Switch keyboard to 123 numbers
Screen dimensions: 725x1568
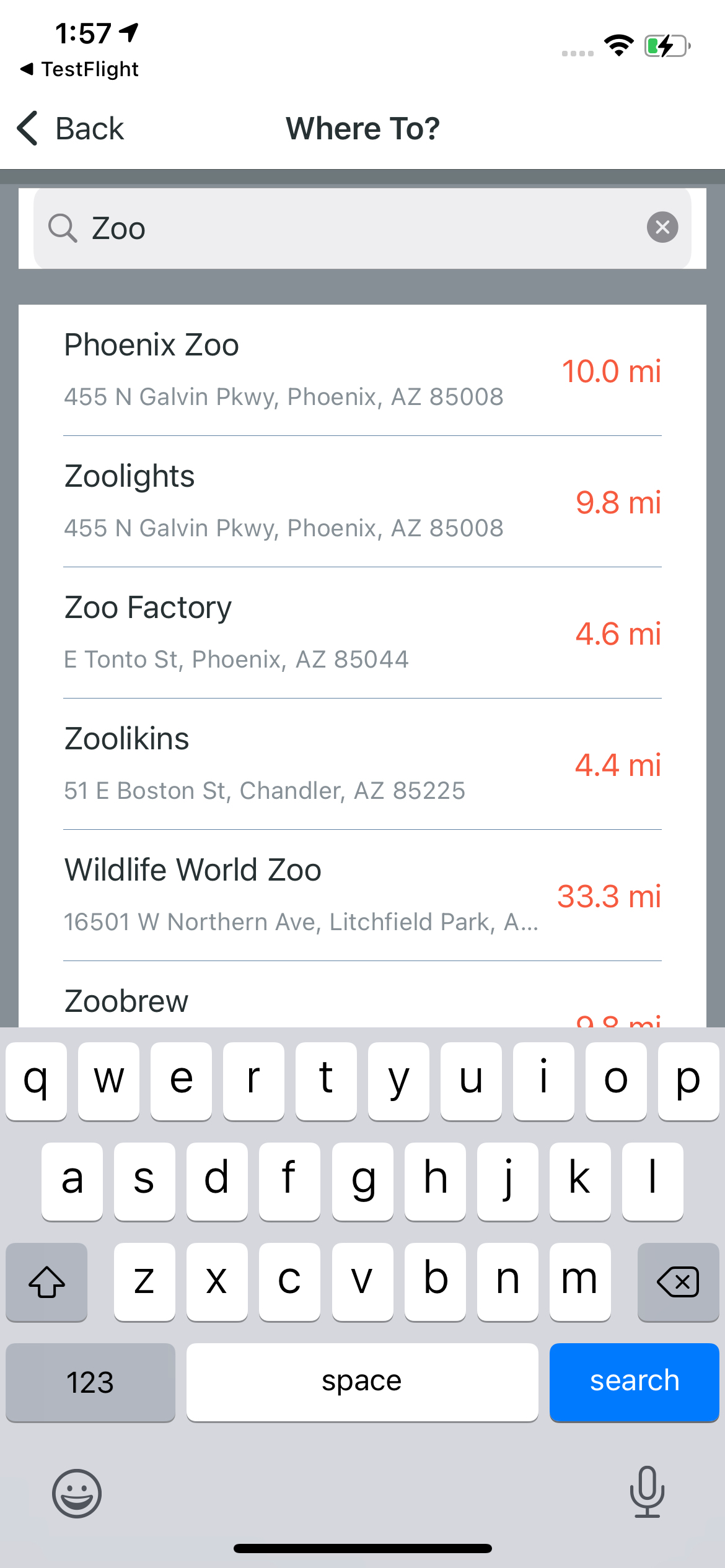[90, 1381]
